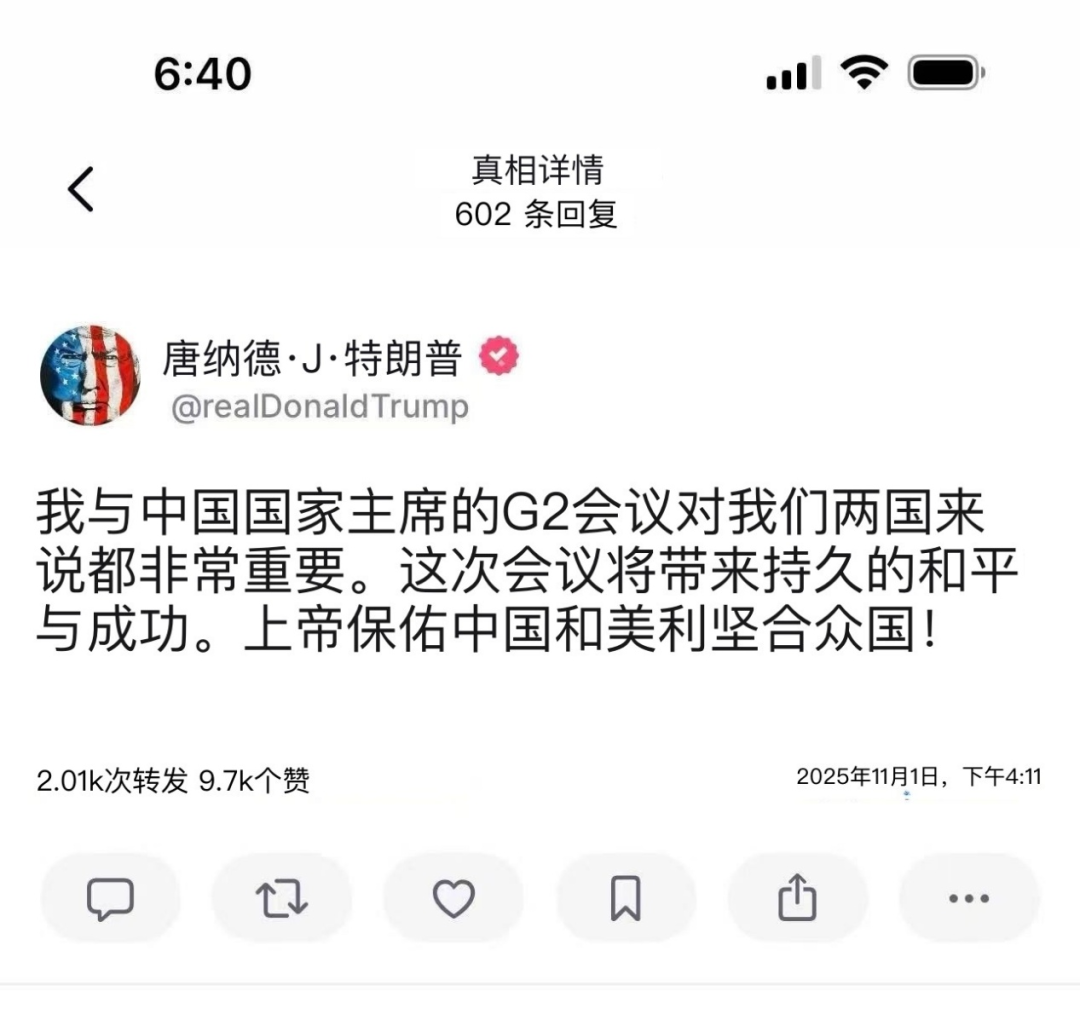Reply to this post

110,898
